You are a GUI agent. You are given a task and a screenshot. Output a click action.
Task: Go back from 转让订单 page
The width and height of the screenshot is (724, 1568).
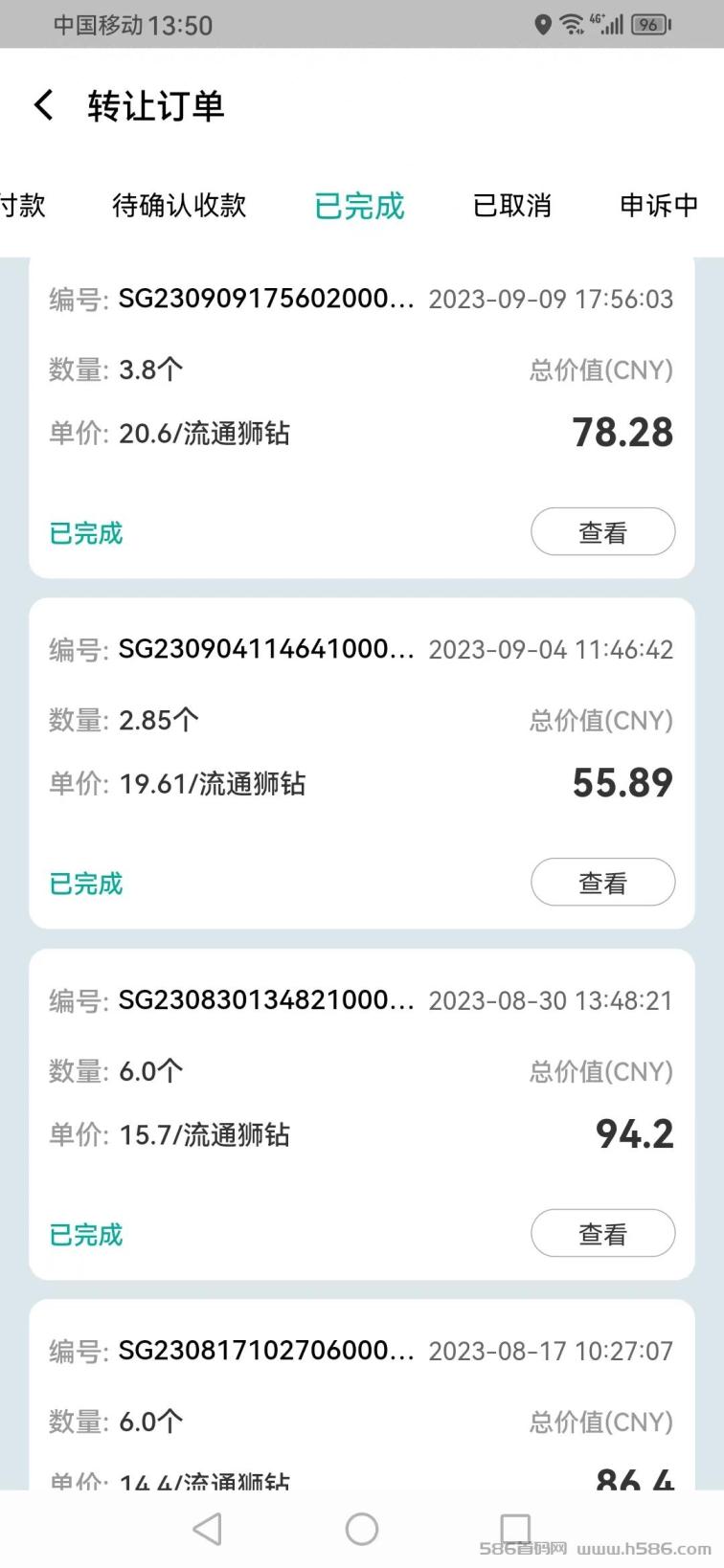pos(43,105)
